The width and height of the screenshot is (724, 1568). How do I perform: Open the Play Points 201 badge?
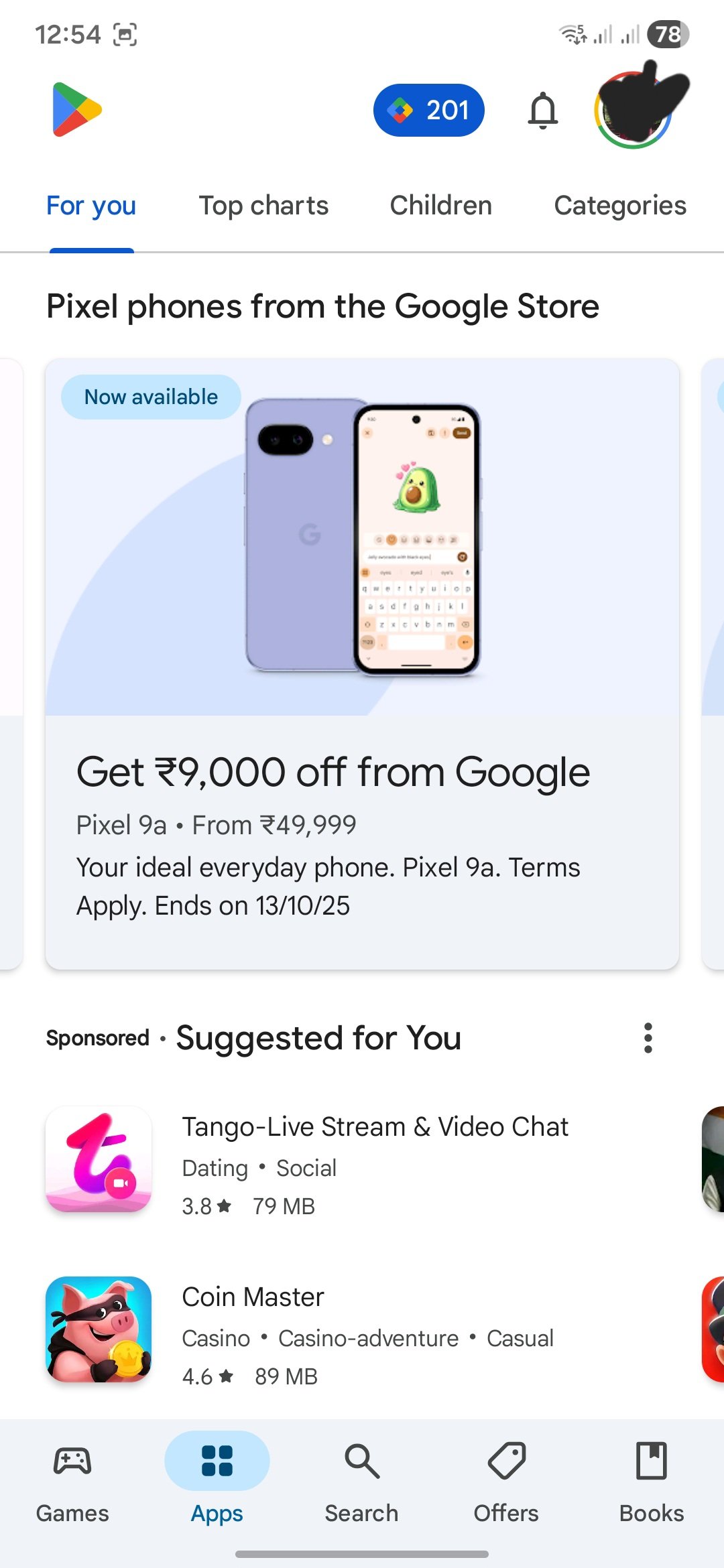429,110
